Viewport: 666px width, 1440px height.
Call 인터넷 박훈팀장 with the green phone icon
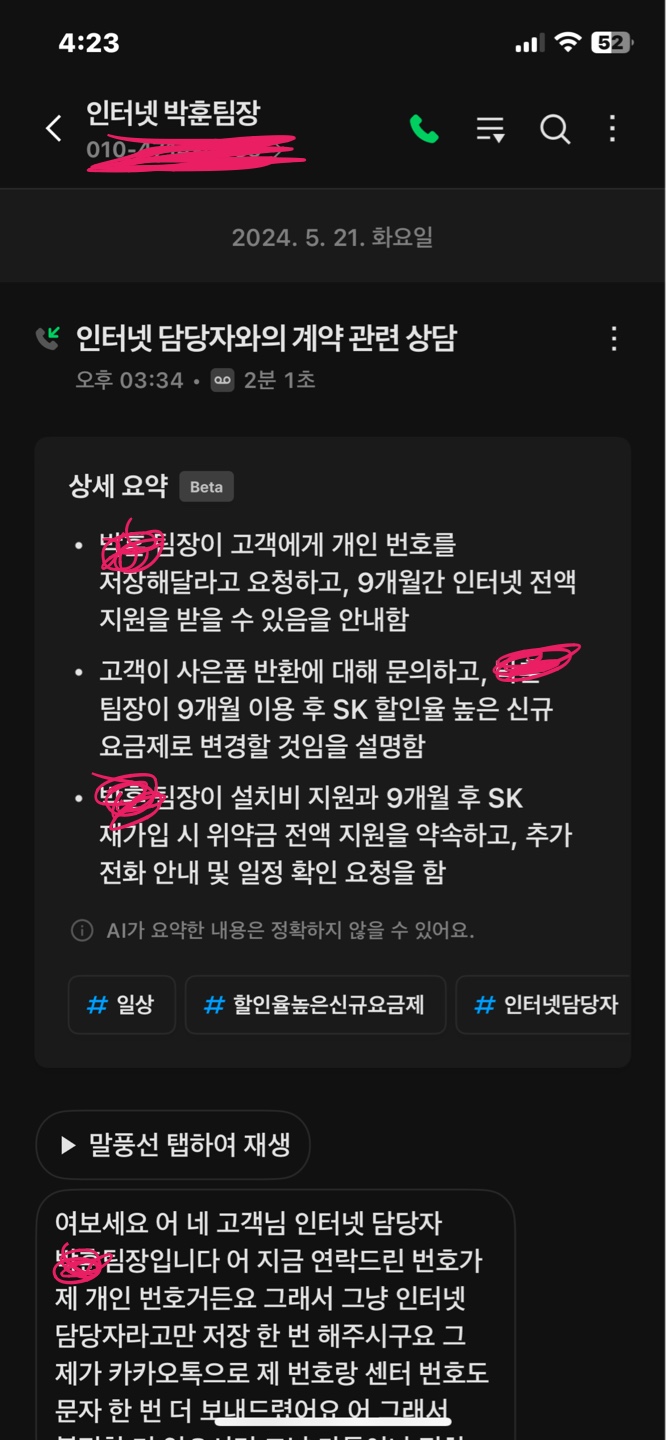(x=424, y=129)
